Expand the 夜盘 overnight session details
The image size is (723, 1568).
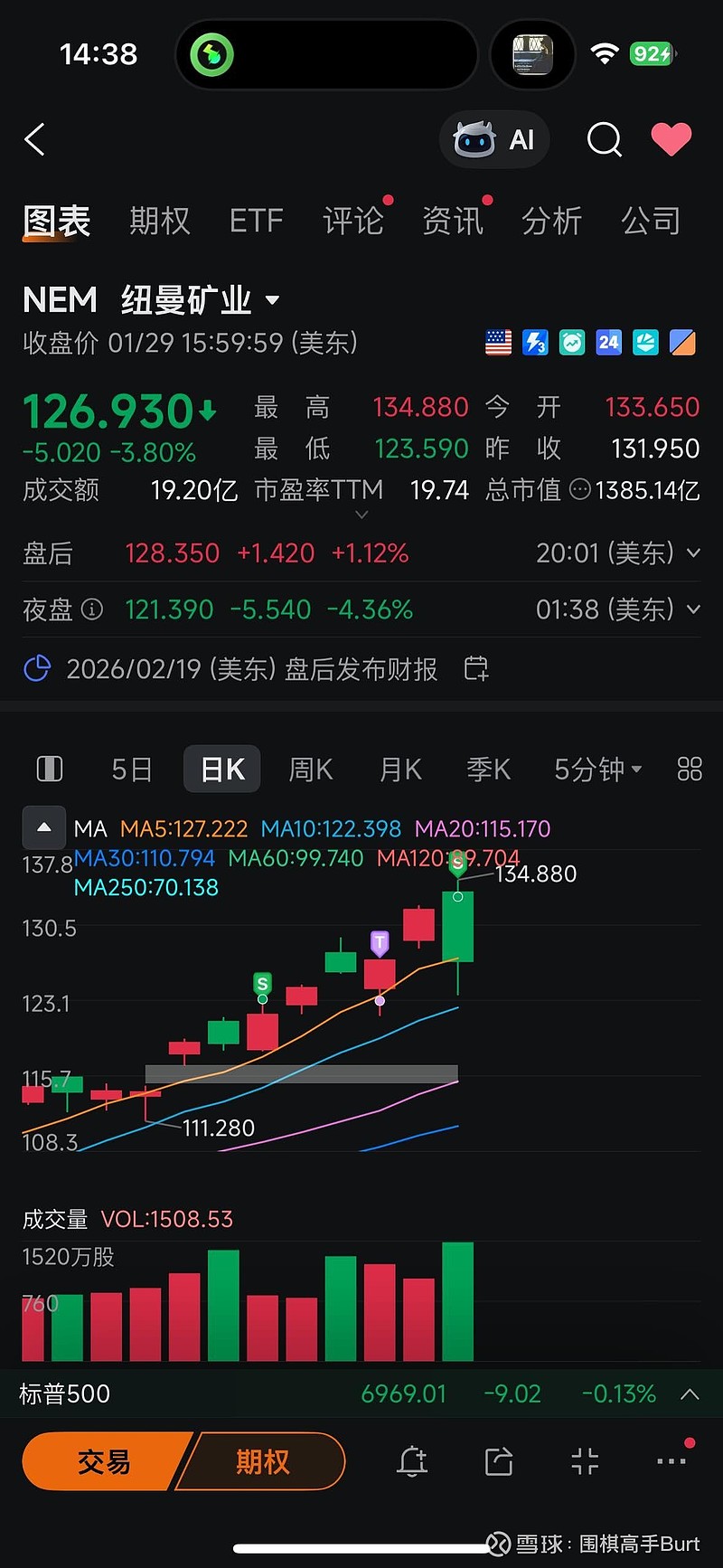coord(692,609)
